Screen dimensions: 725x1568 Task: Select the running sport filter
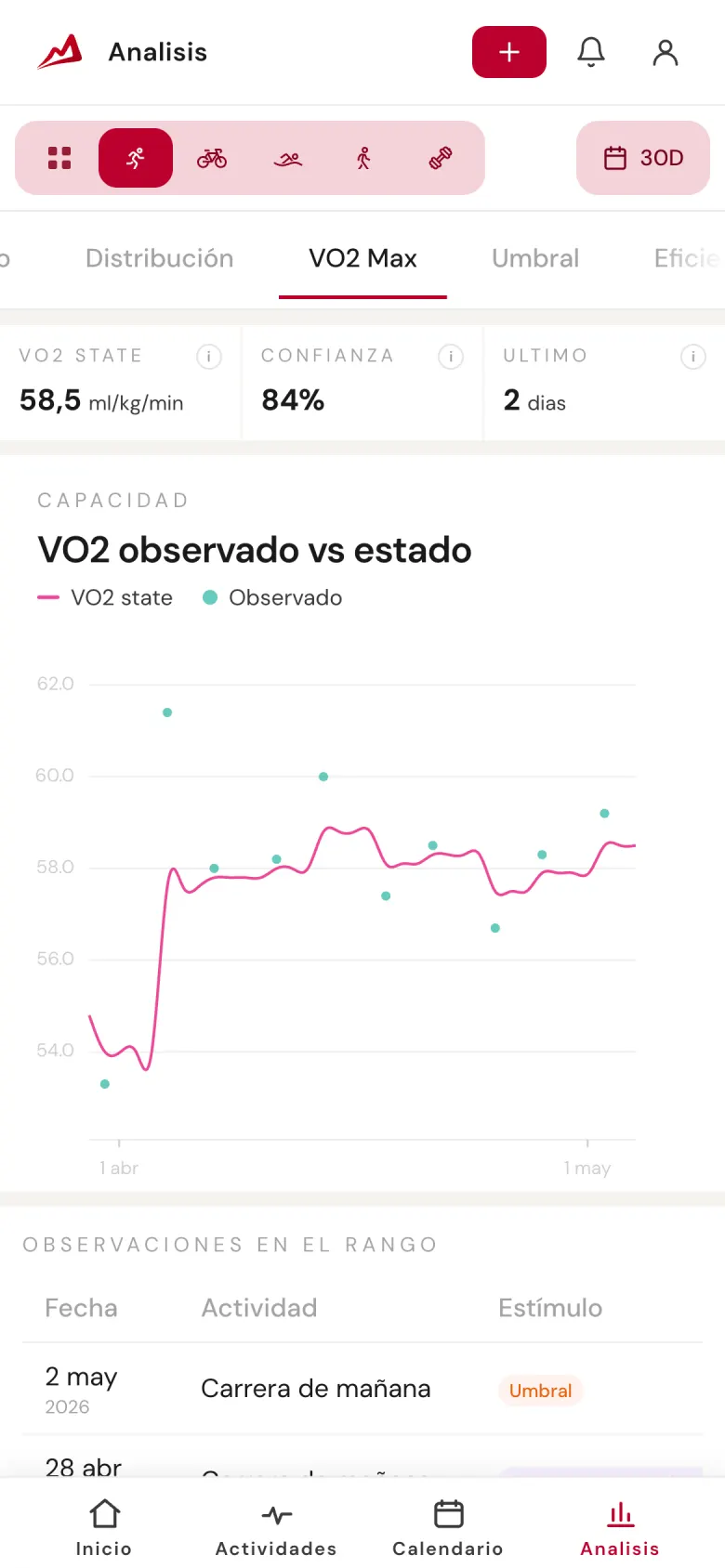click(x=136, y=158)
